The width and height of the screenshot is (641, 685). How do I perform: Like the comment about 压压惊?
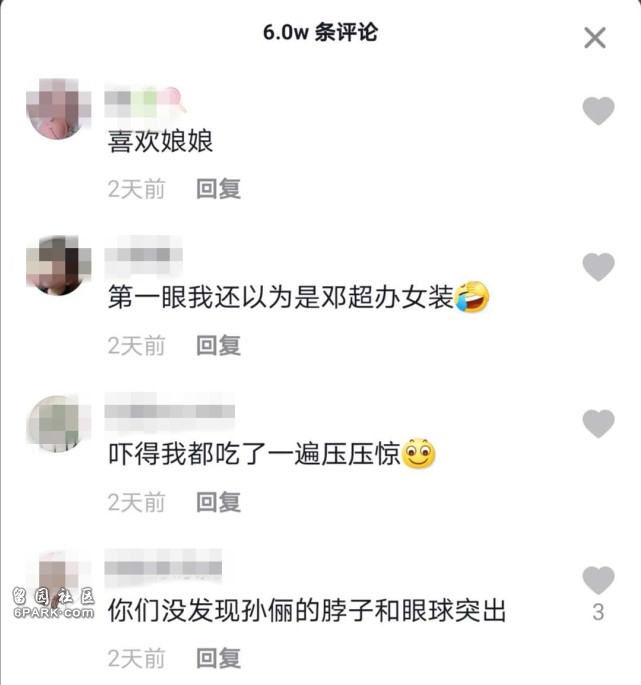(598, 424)
